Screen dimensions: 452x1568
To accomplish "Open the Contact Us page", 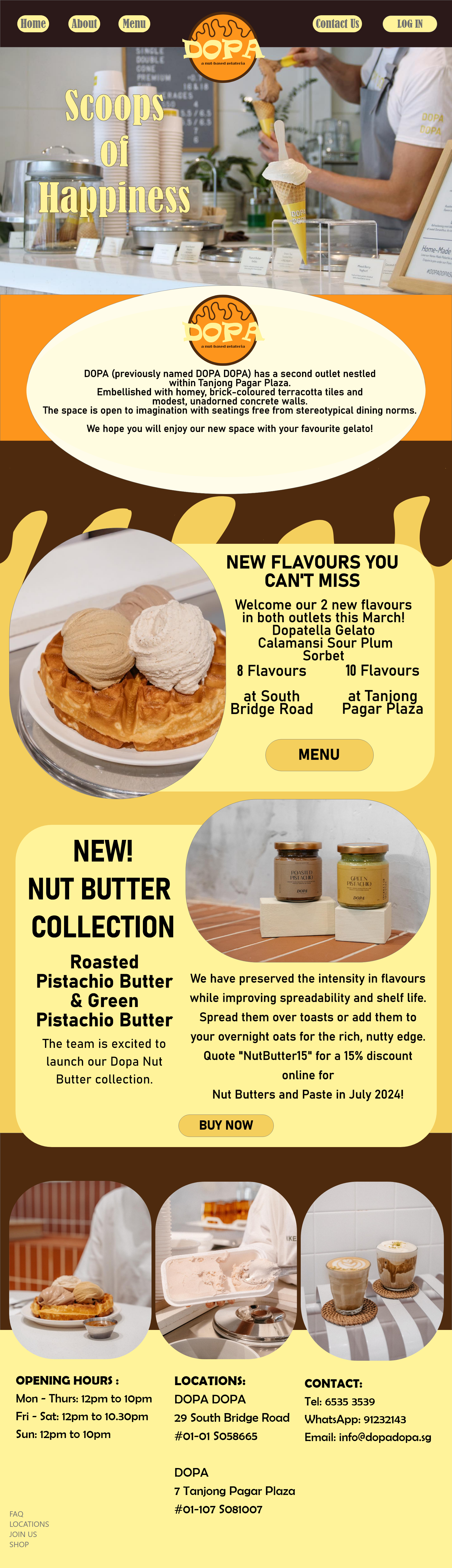I will pos(337,24).
